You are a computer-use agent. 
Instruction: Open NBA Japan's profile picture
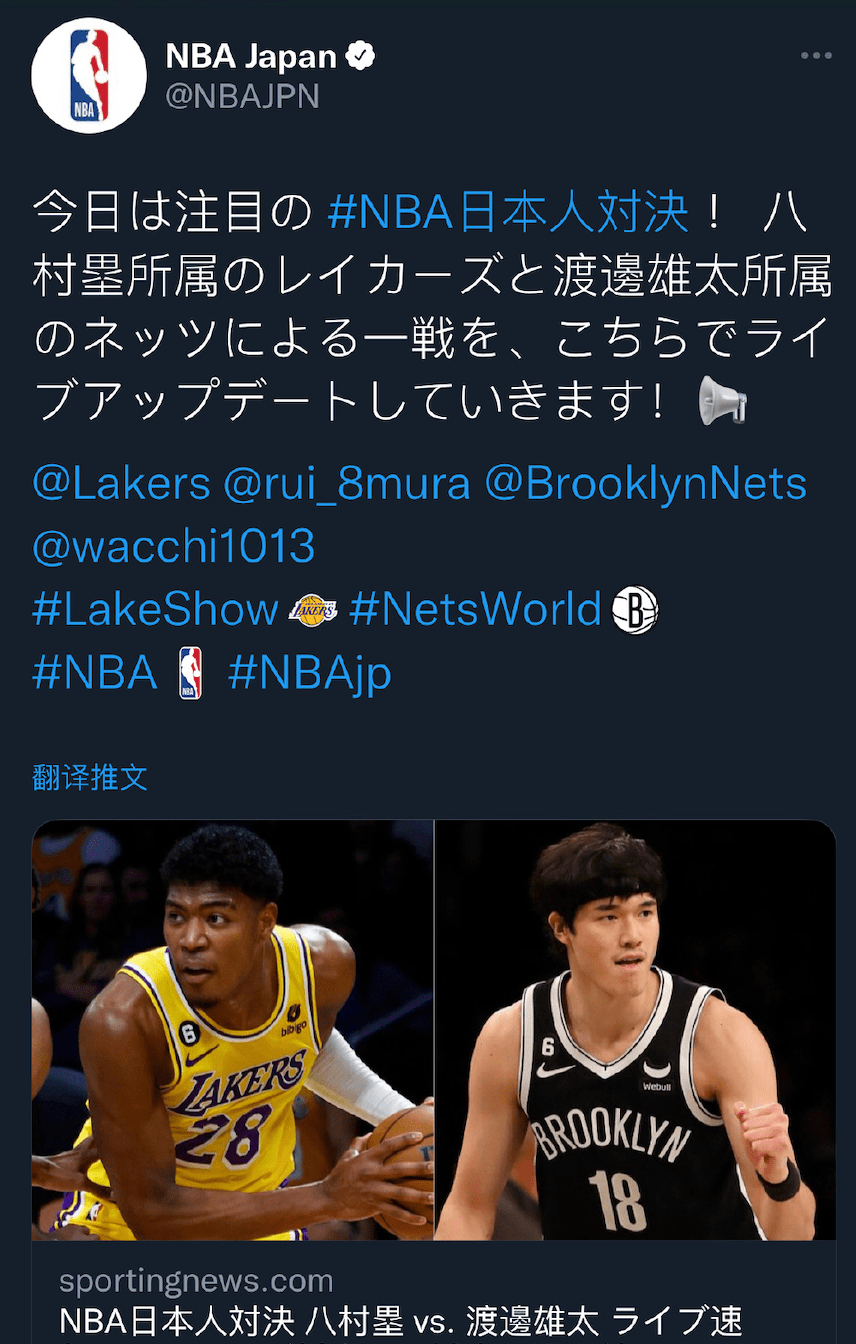click(89, 77)
